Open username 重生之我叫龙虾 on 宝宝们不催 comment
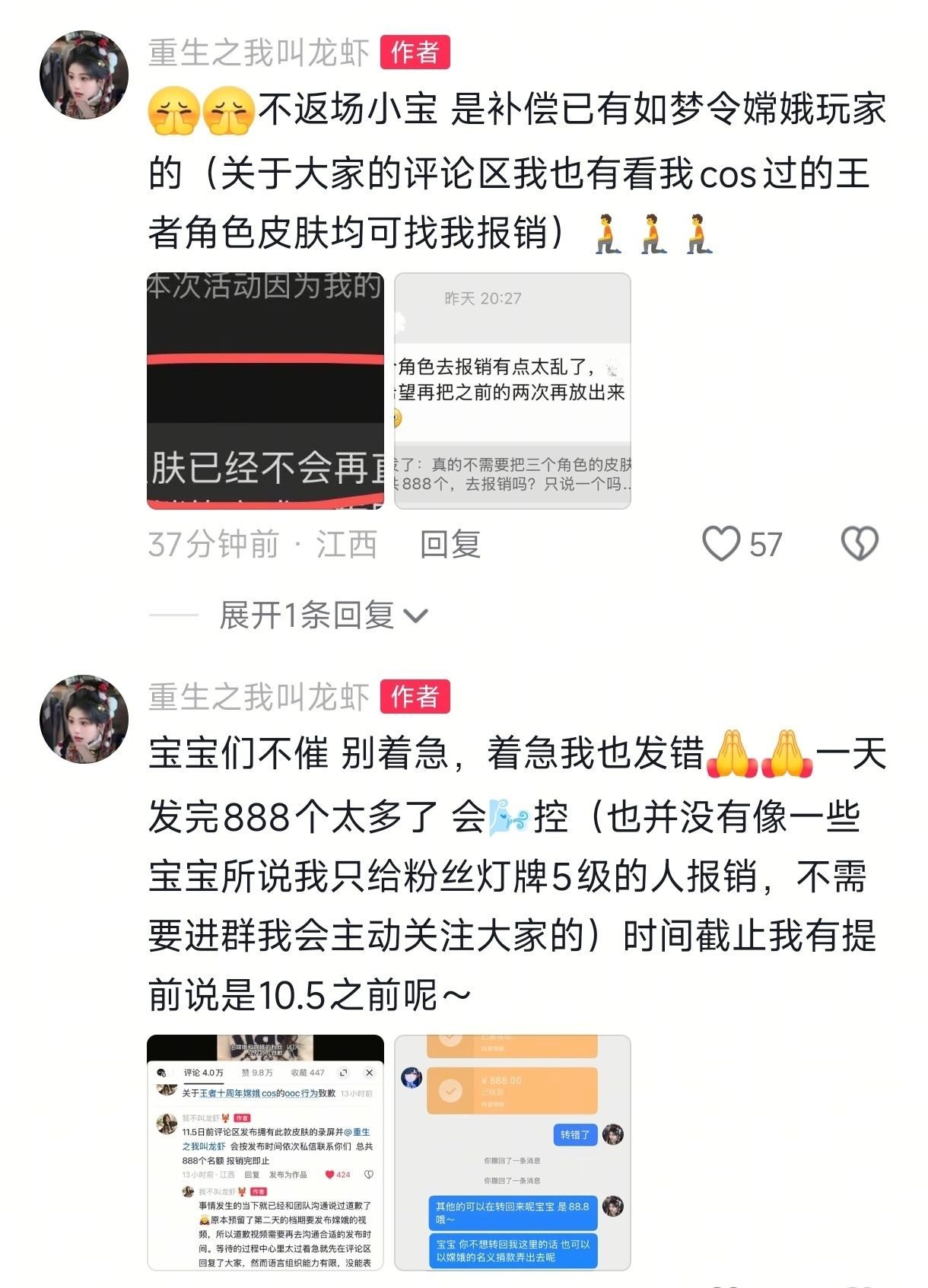The height and width of the screenshot is (1288, 928). pyautogui.click(x=259, y=697)
